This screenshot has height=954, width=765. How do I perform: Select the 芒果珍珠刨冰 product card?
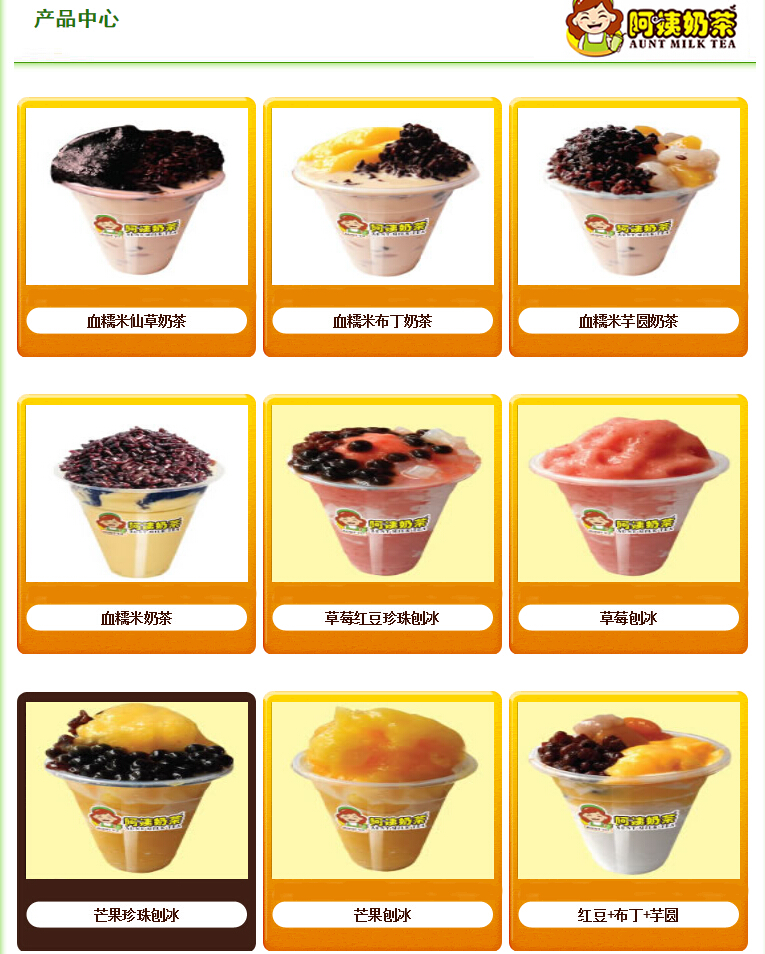click(x=137, y=791)
